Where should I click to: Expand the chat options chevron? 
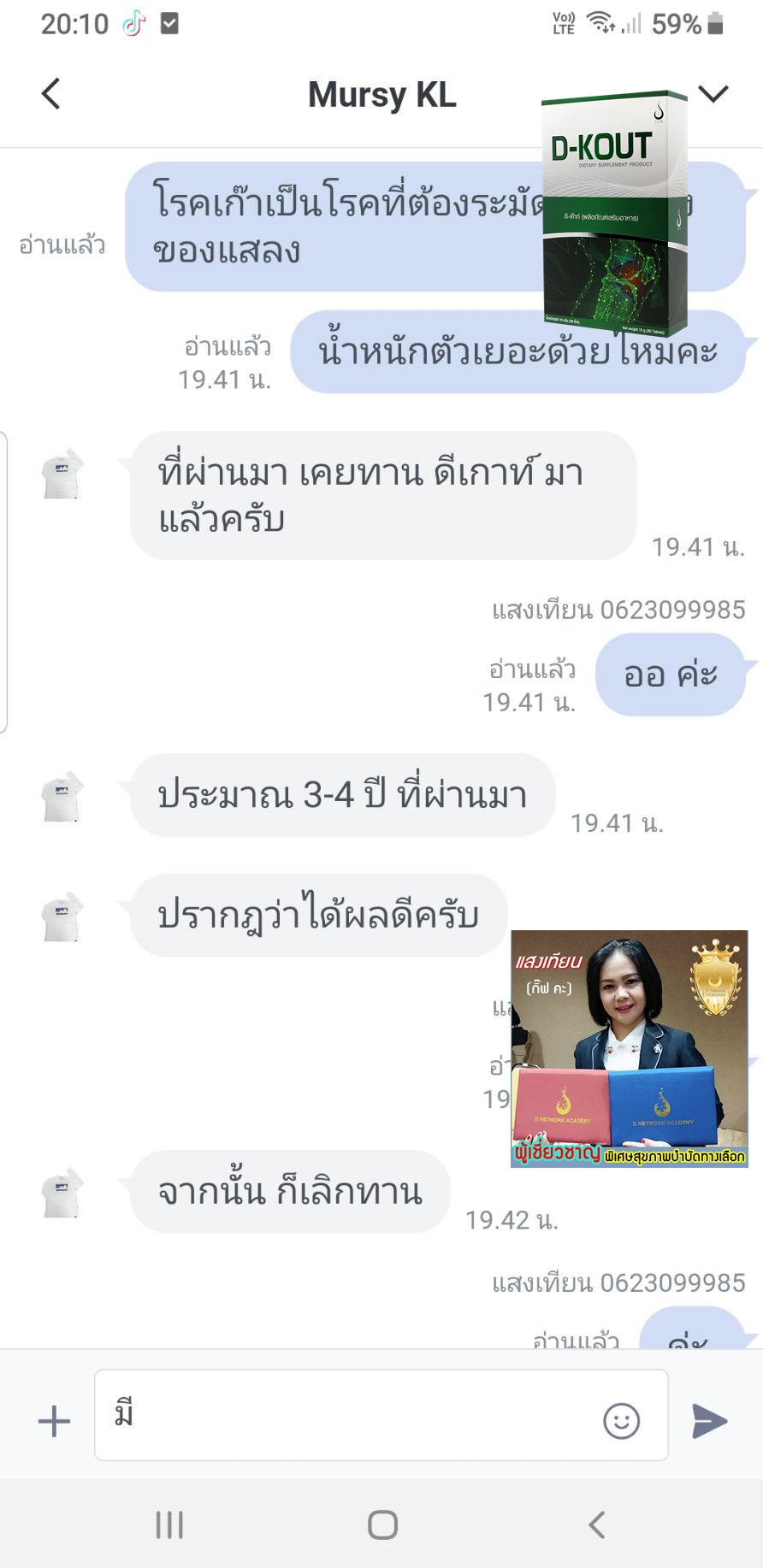pos(713,93)
